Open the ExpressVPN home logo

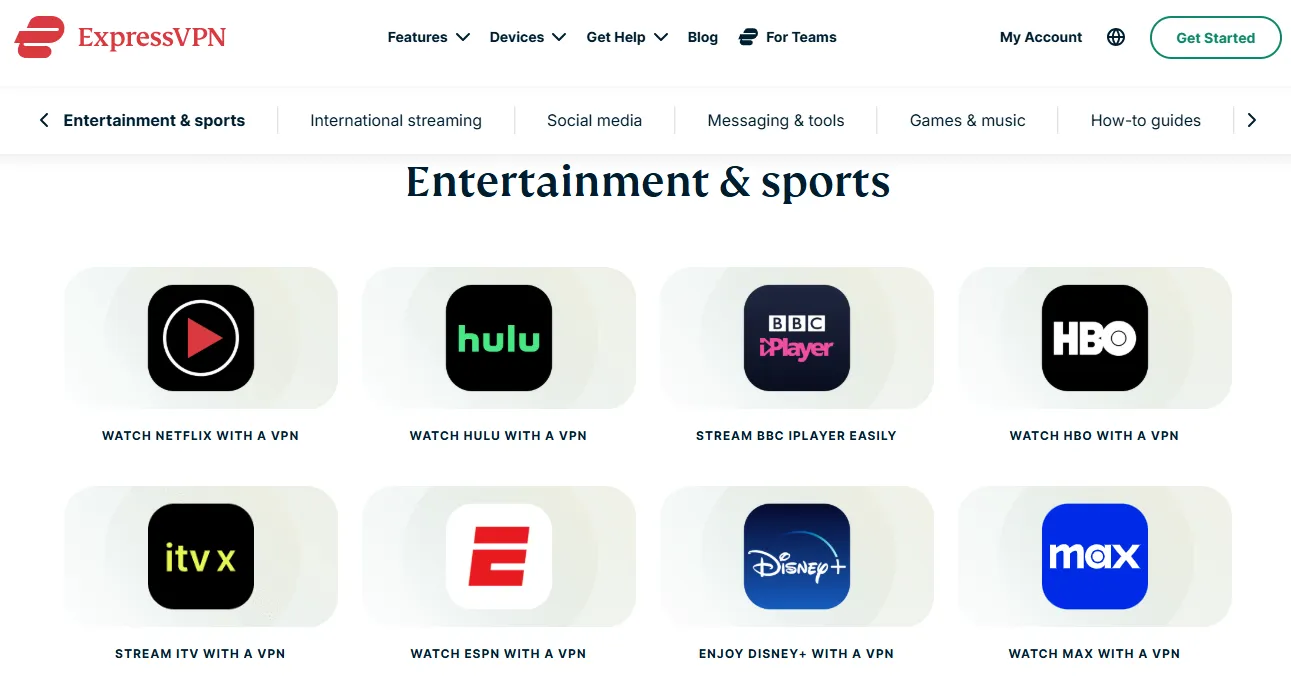click(120, 37)
